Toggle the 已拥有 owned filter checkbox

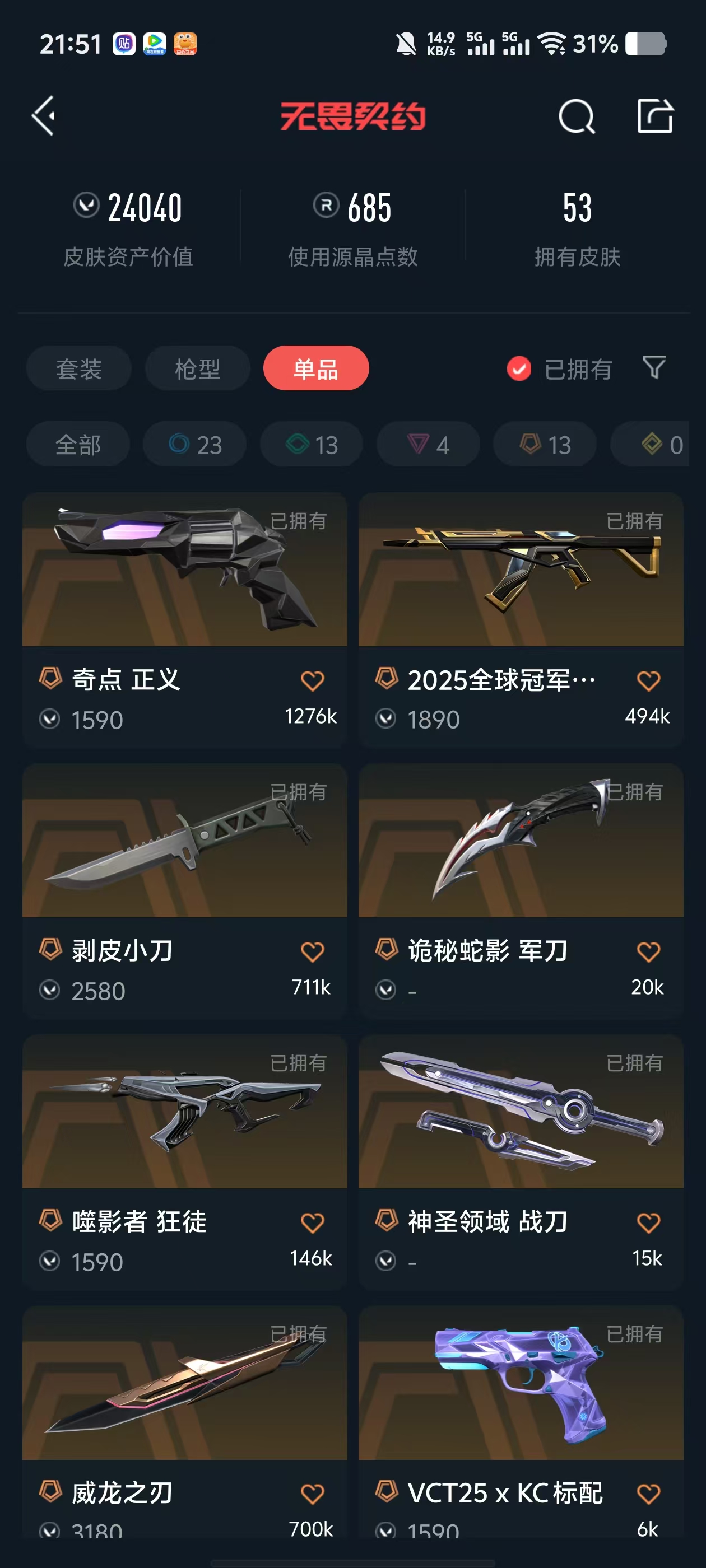coord(519,368)
